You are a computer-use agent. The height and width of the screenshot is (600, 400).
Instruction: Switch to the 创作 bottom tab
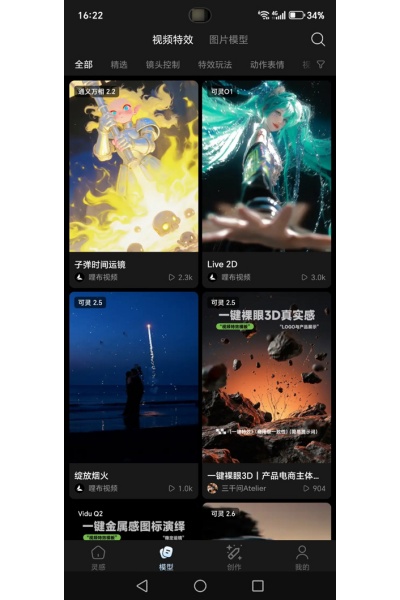(234, 558)
